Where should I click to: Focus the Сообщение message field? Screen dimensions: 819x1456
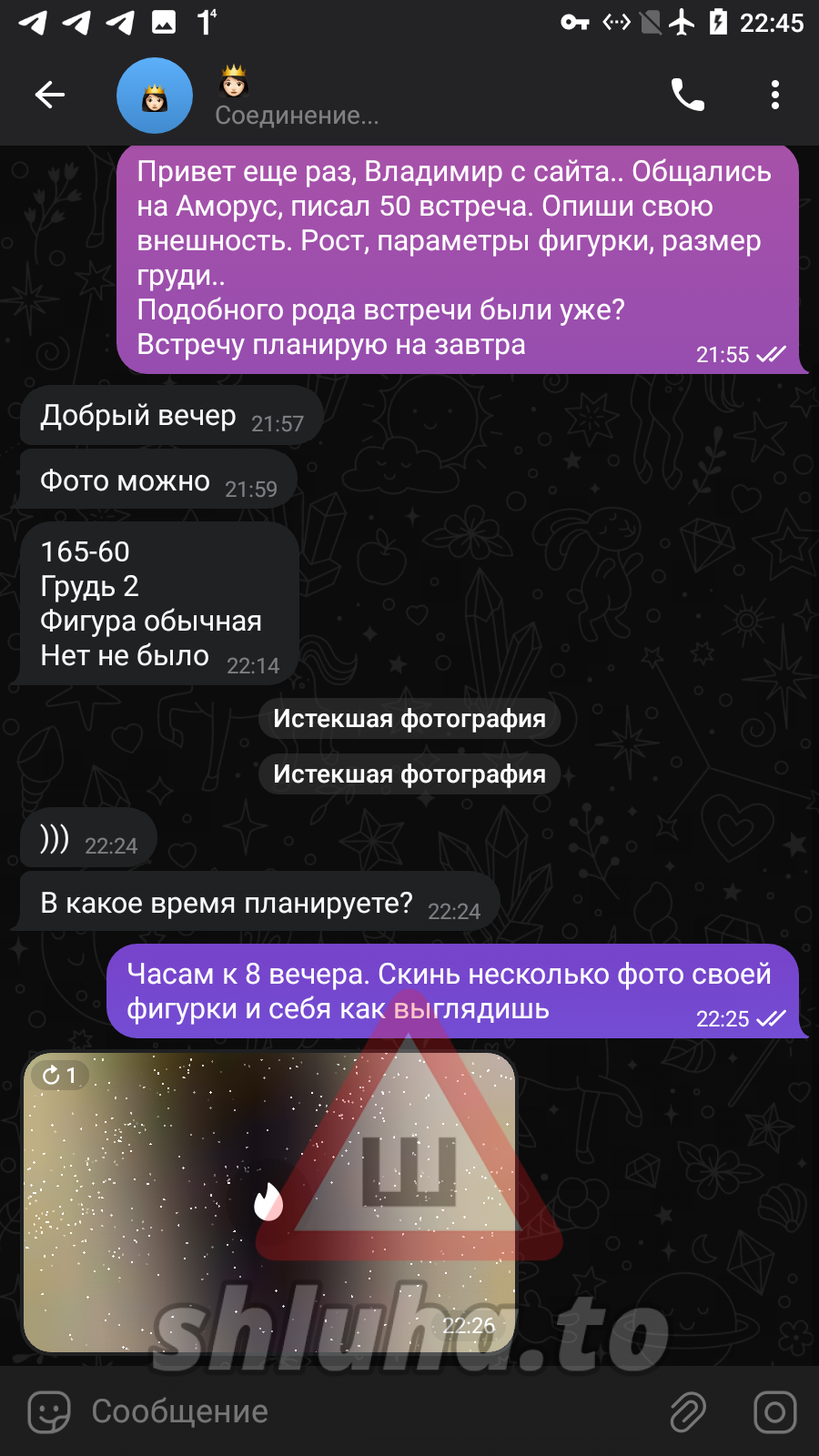(364, 1411)
